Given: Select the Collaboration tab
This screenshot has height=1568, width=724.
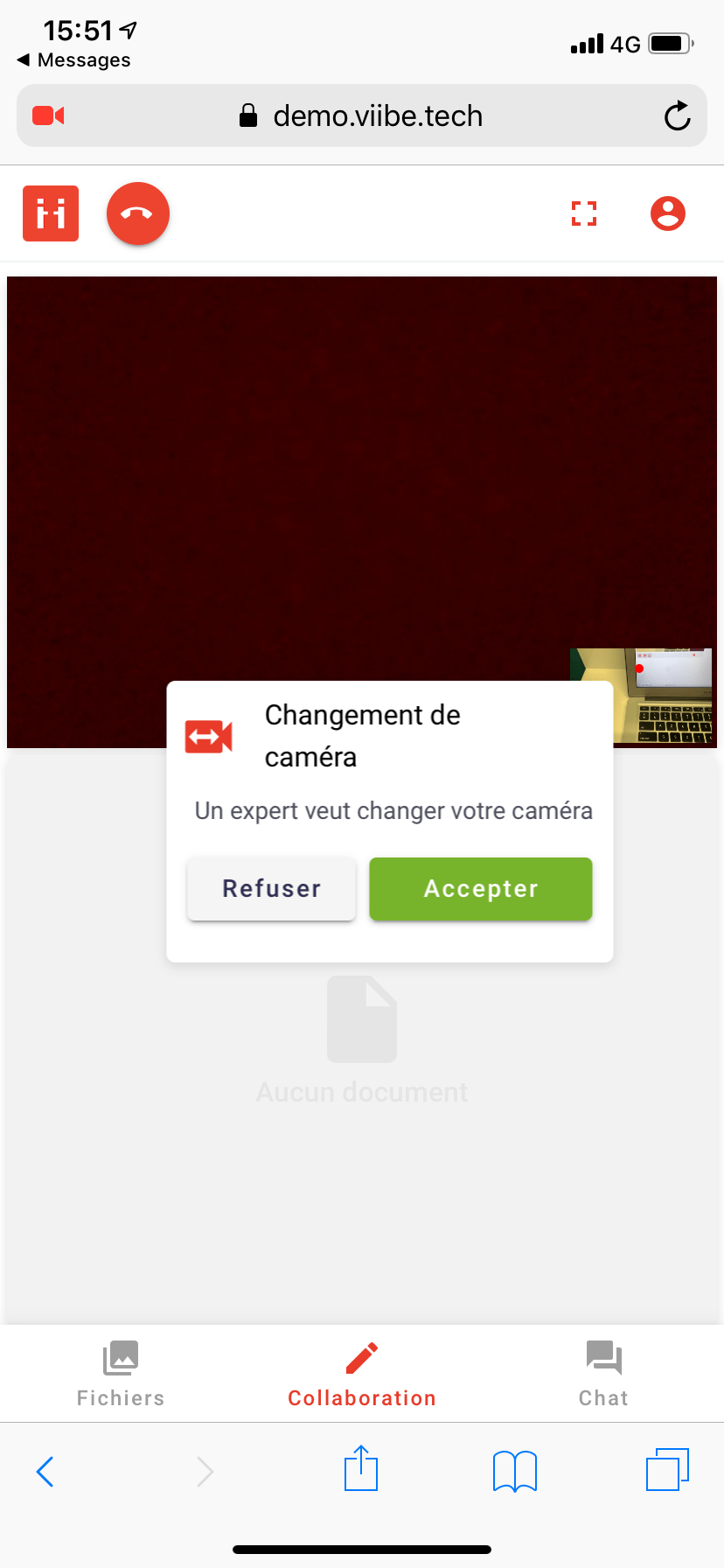Looking at the screenshot, I should click(x=362, y=1374).
